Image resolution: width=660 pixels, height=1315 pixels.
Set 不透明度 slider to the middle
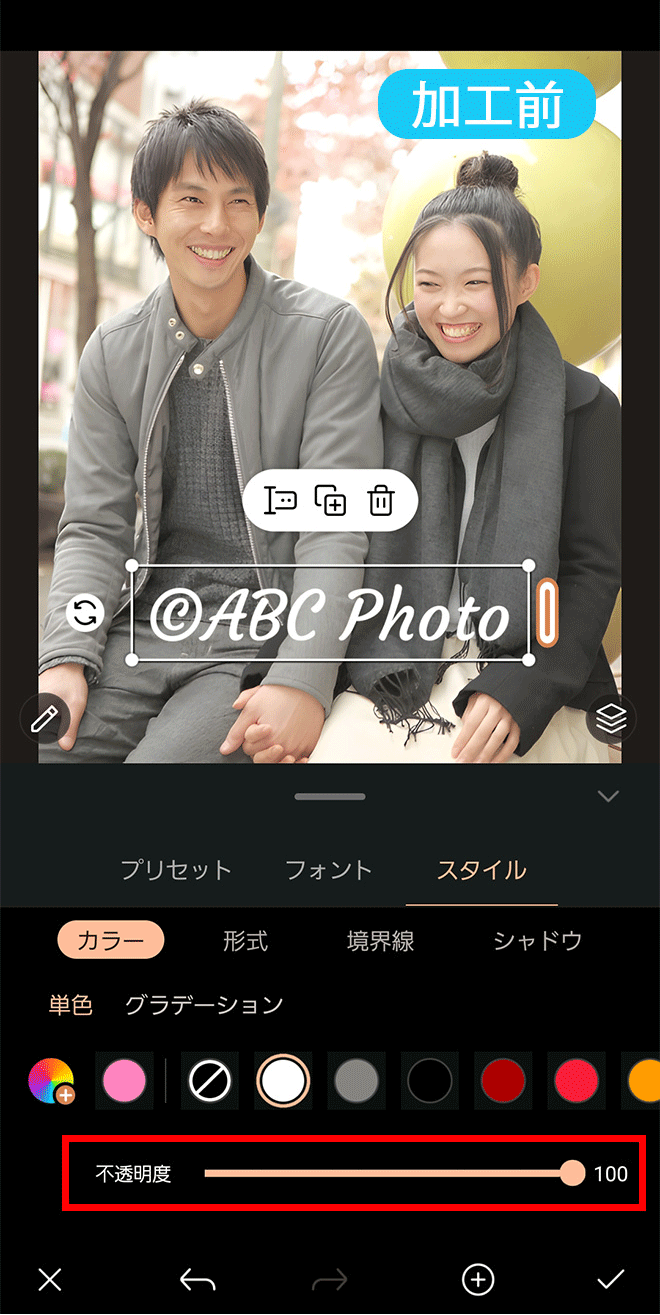388,1173
